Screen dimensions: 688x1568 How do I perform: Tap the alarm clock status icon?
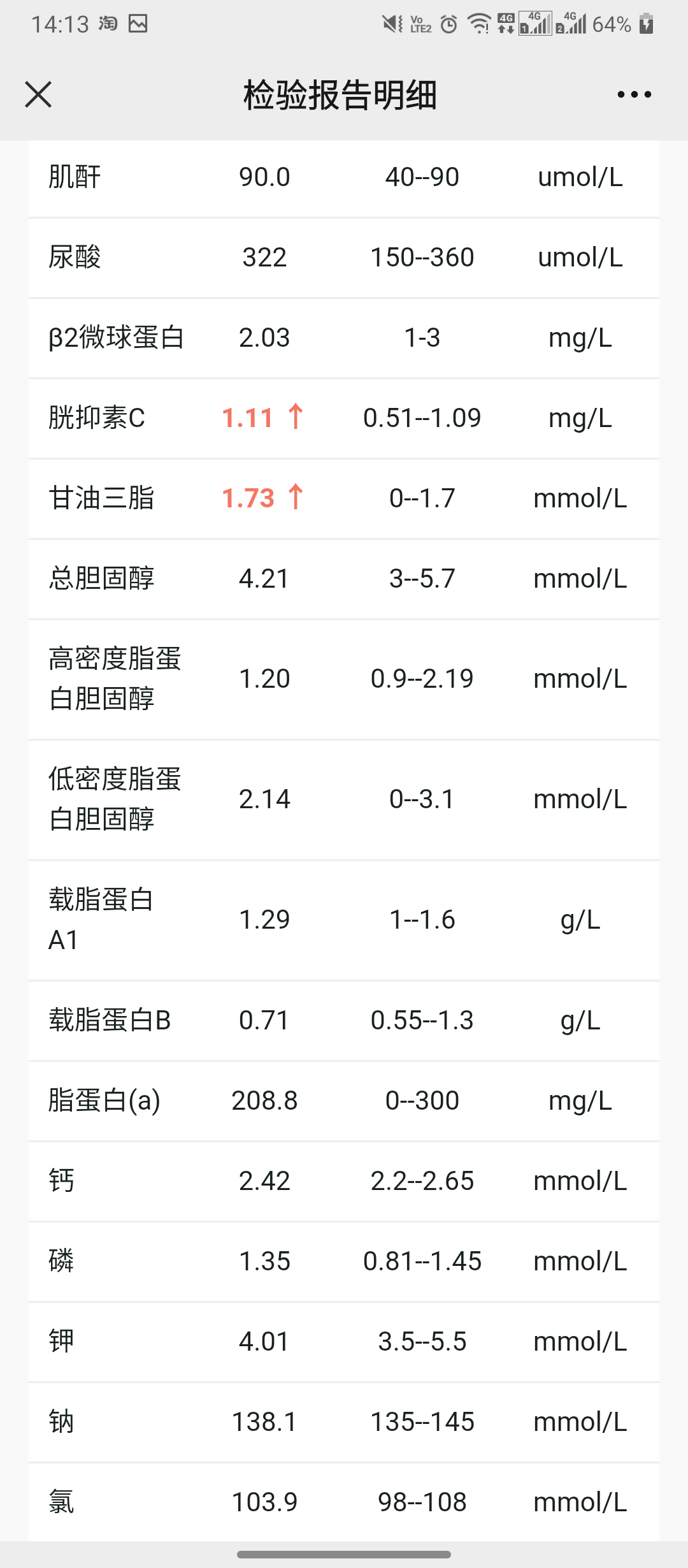point(449,24)
